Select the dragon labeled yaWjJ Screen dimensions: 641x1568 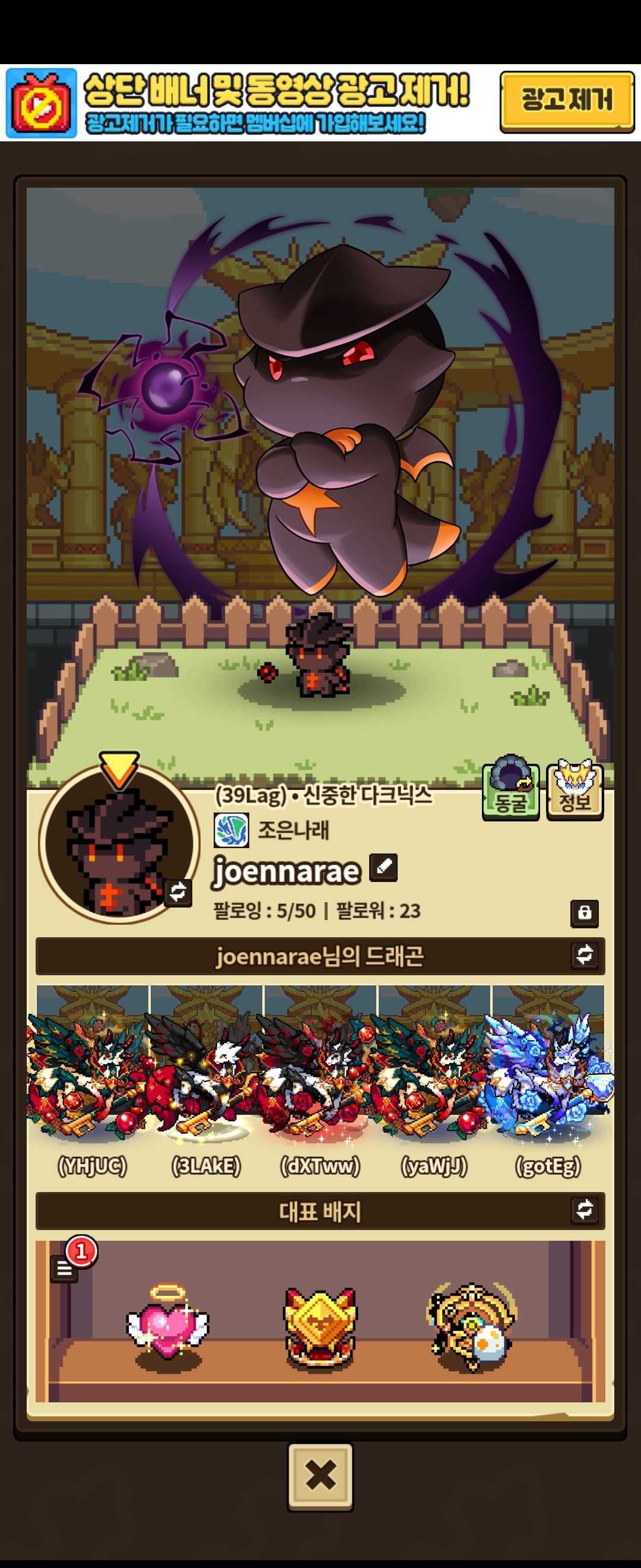(x=434, y=1077)
